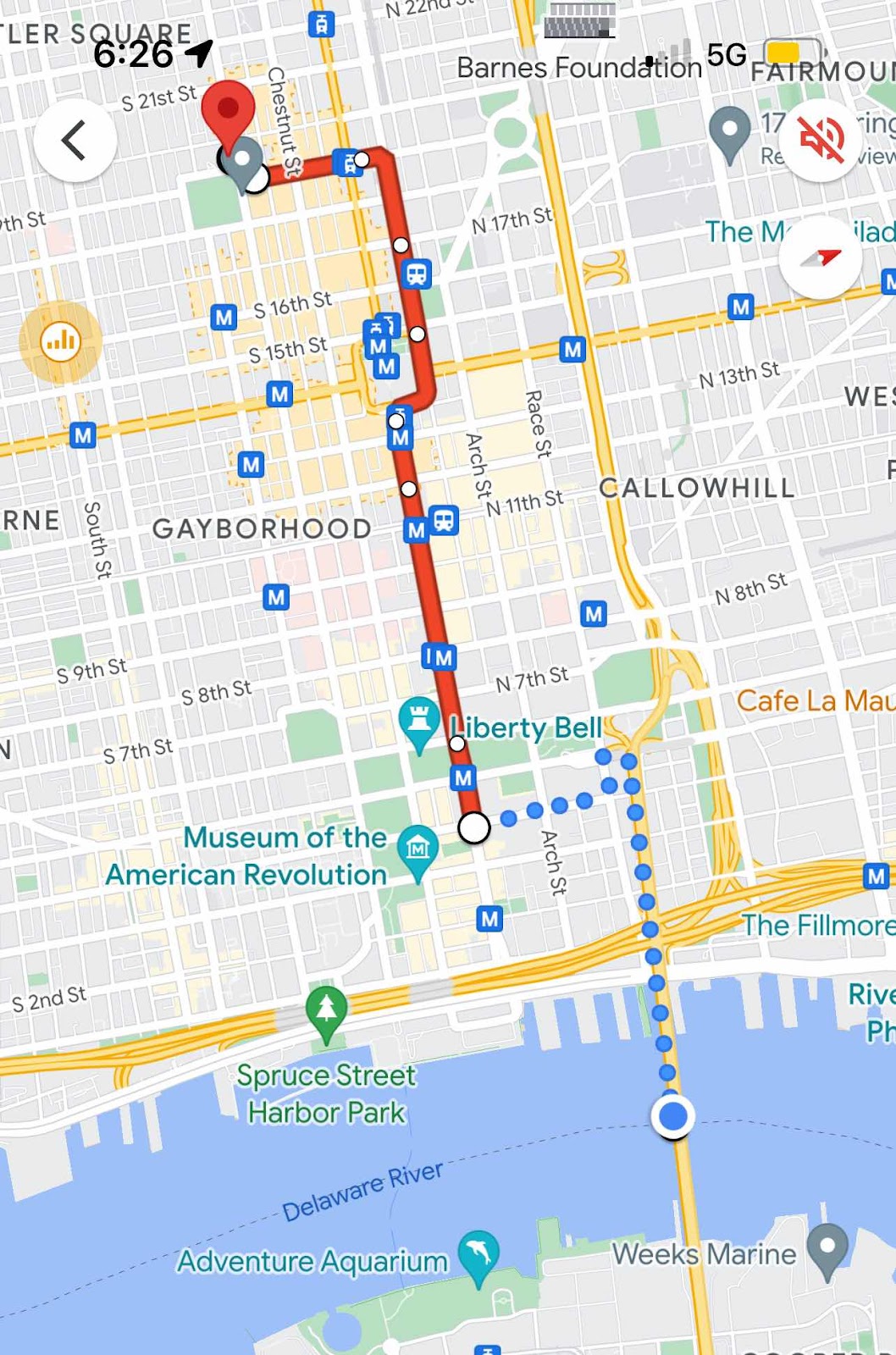Screen dimensions: 896x1355
Task: Open the orange audio bars button
Action: (x=61, y=342)
